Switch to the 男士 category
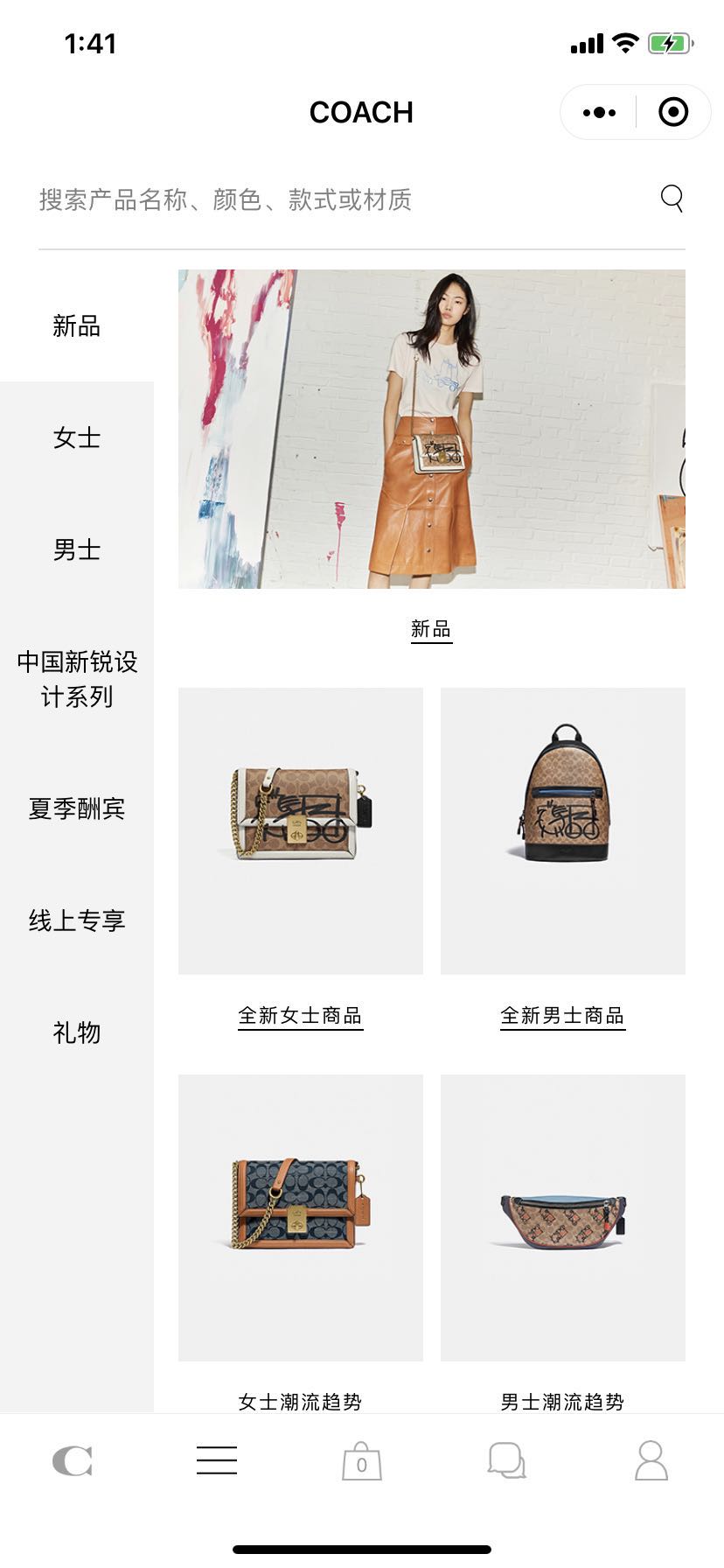 click(x=77, y=549)
